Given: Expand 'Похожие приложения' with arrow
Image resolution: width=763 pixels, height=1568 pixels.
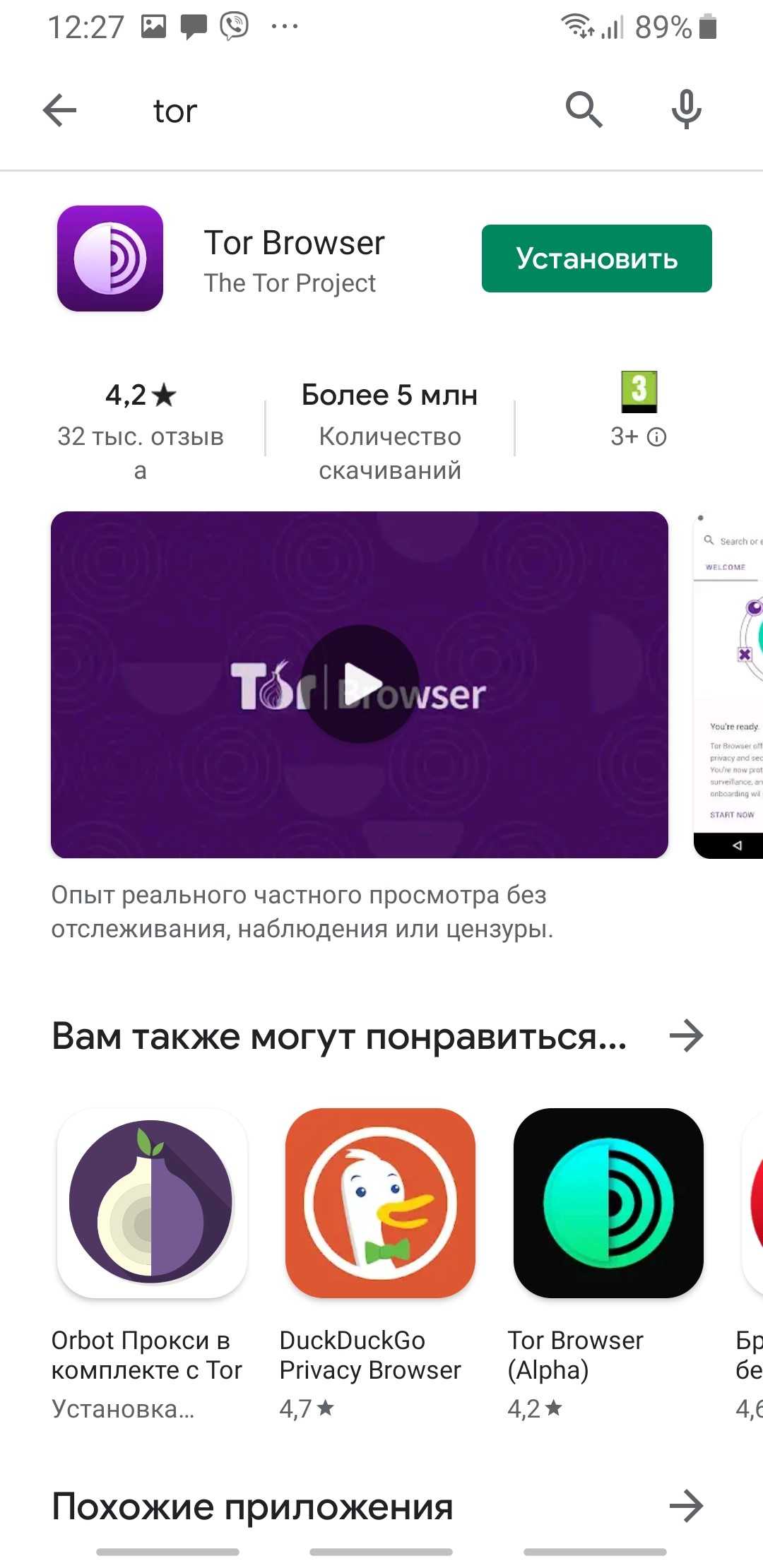Looking at the screenshot, I should coord(686,1506).
